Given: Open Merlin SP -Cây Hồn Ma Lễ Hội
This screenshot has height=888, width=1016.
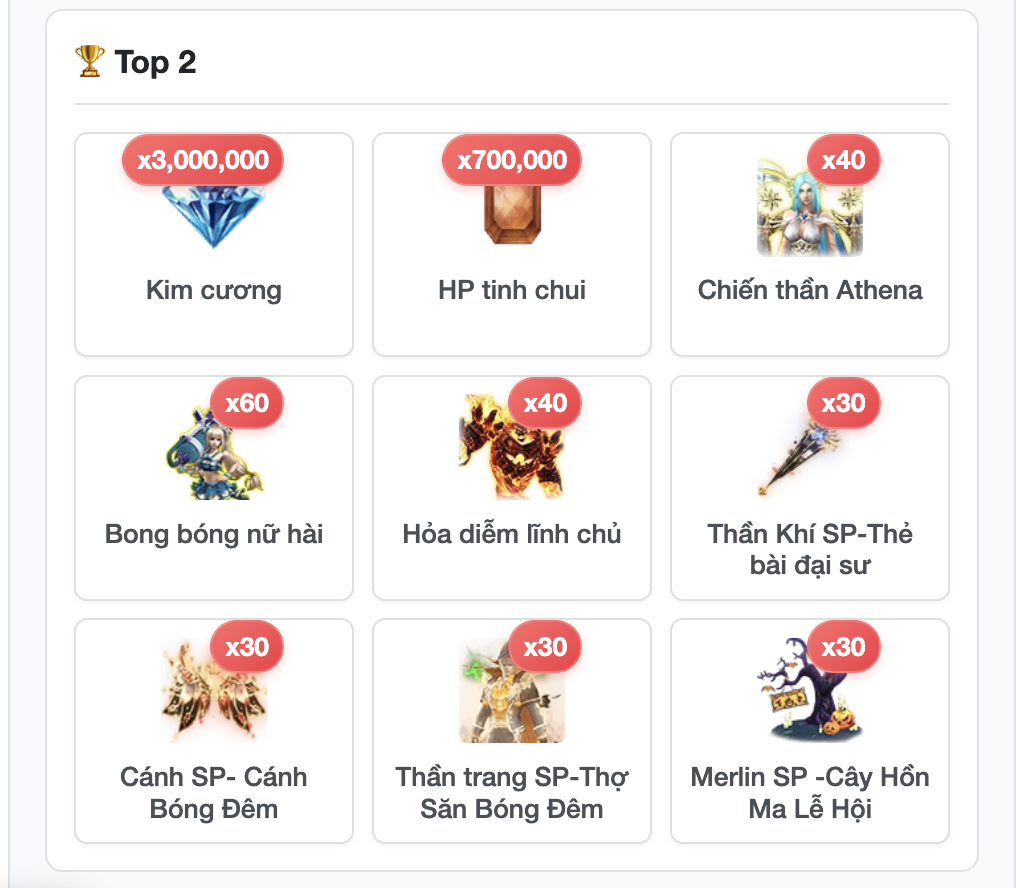Looking at the screenshot, I should pos(809,731).
